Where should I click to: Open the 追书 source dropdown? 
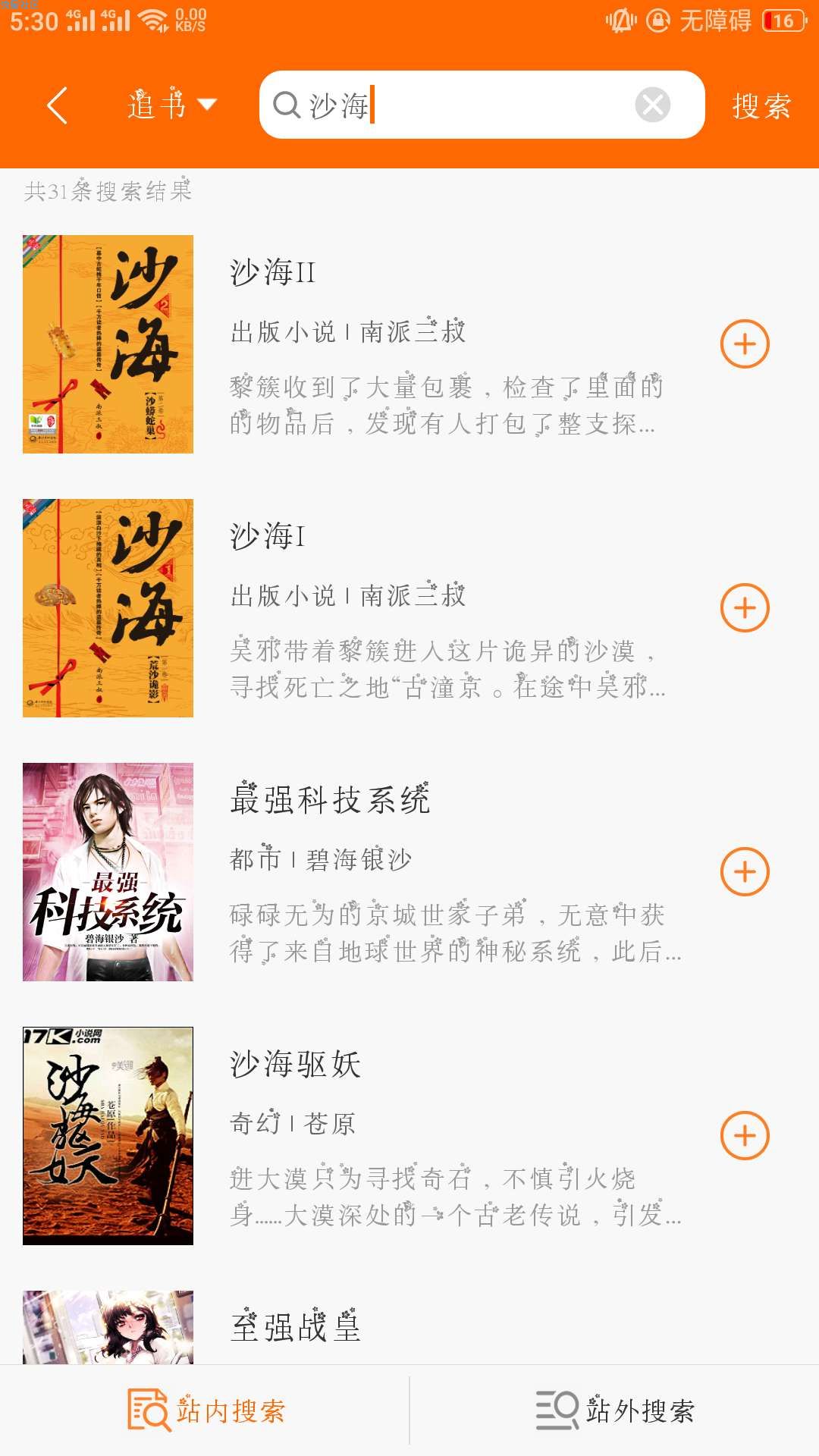tap(172, 105)
